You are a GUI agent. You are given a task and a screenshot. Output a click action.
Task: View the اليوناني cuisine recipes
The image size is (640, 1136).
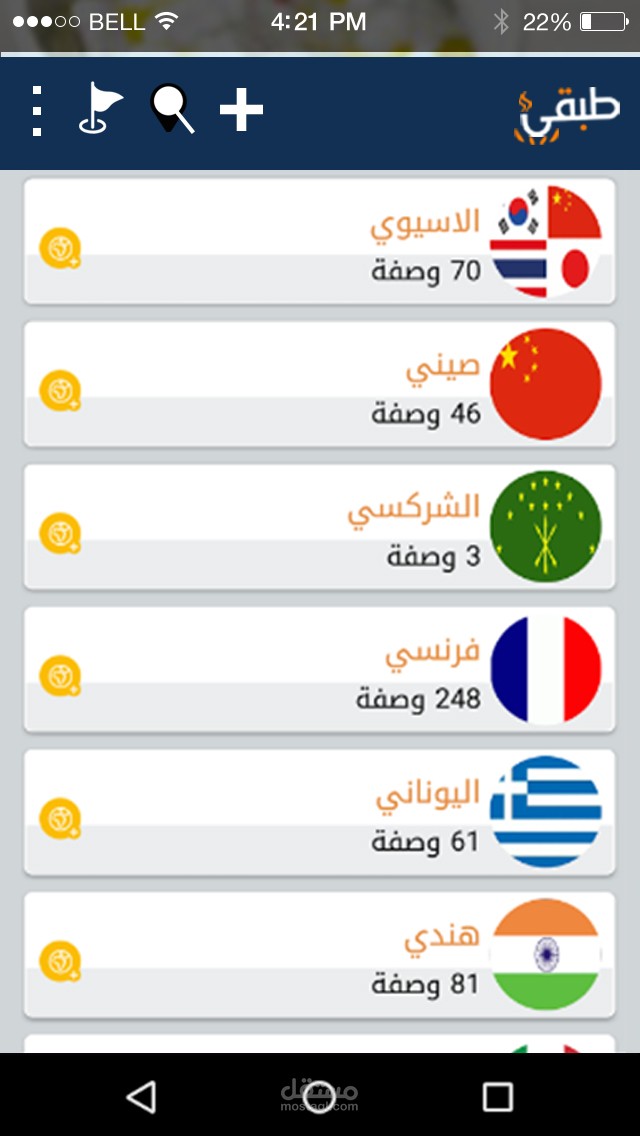tap(320, 813)
